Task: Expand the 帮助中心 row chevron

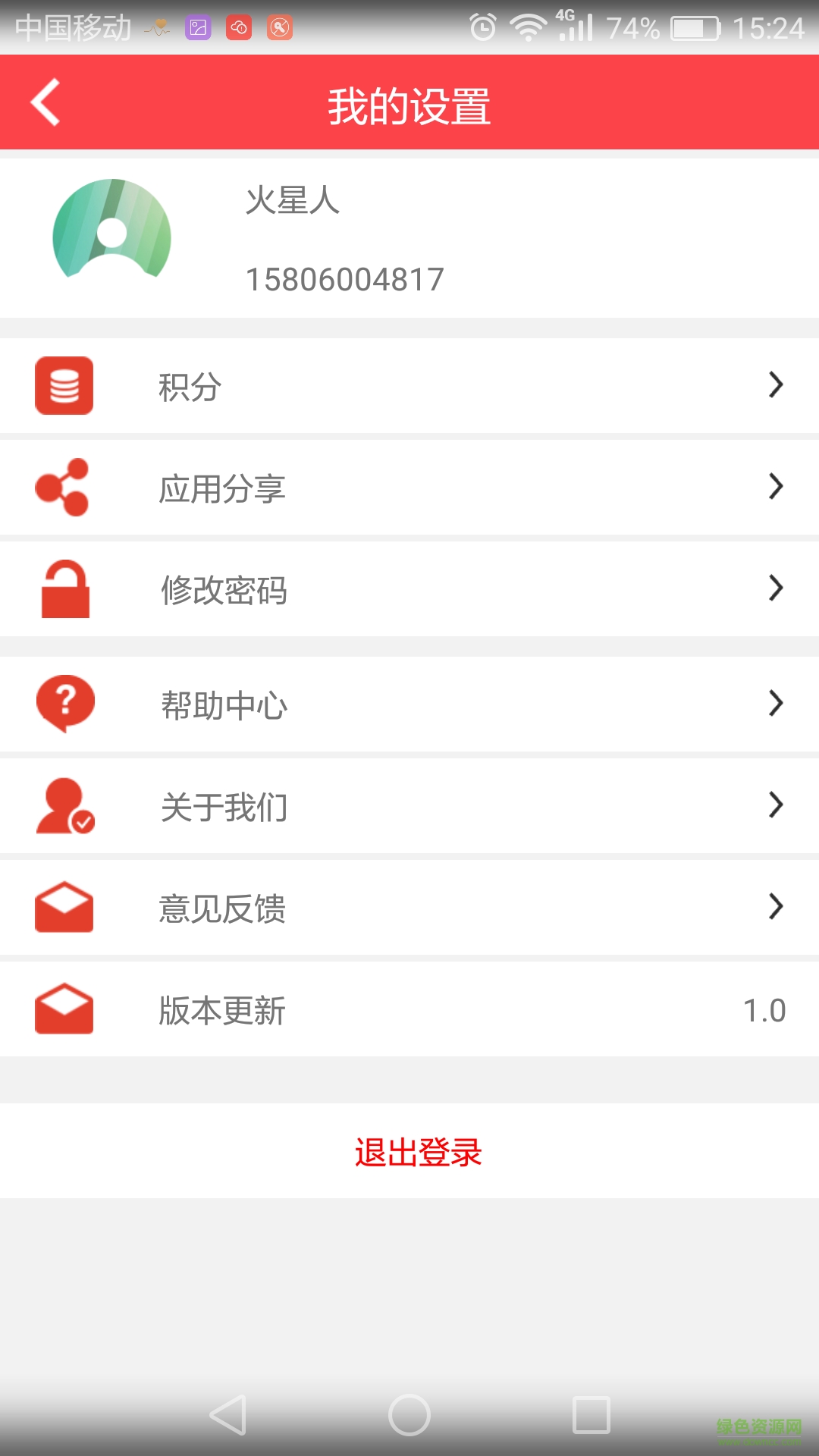Action: [x=776, y=704]
